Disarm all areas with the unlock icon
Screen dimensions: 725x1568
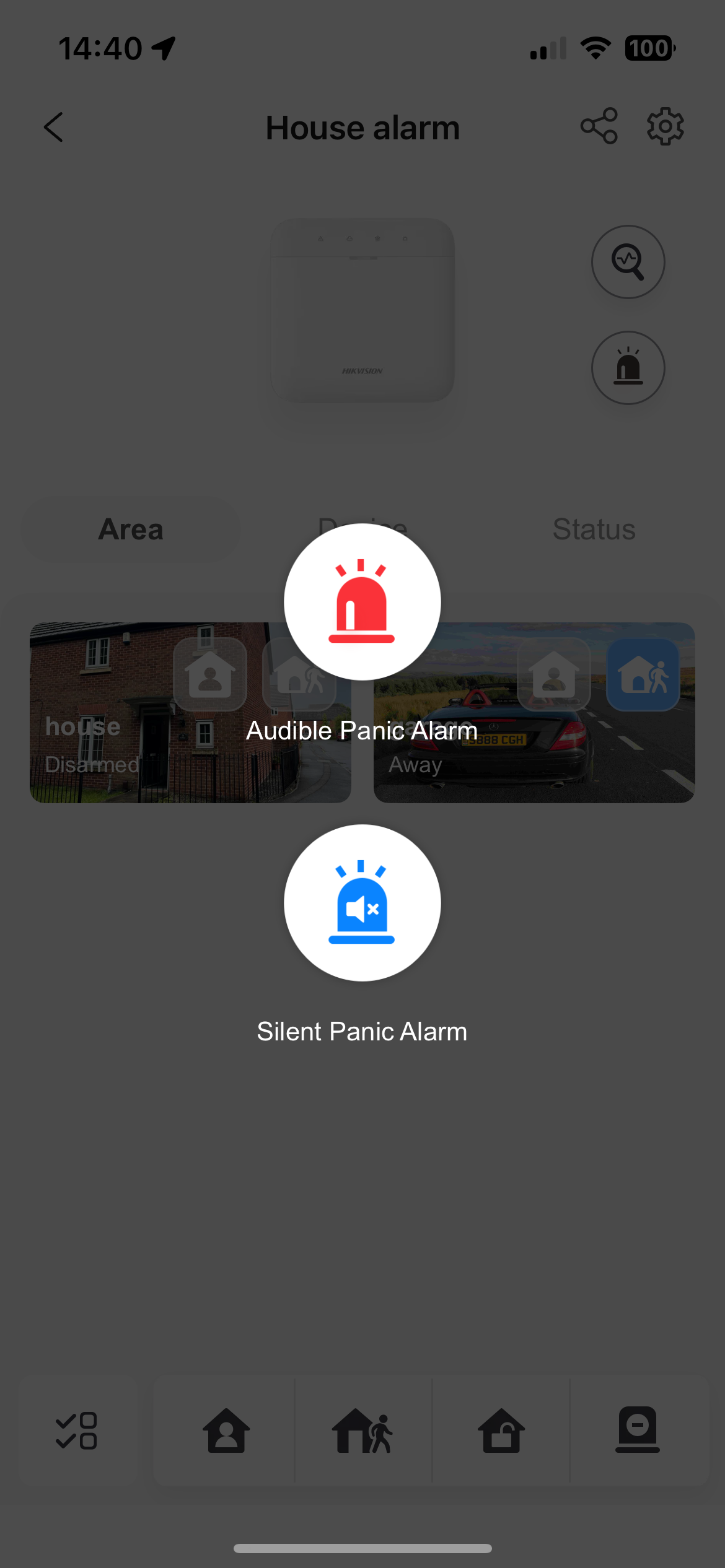pyautogui.click(x=501, y=1431)
